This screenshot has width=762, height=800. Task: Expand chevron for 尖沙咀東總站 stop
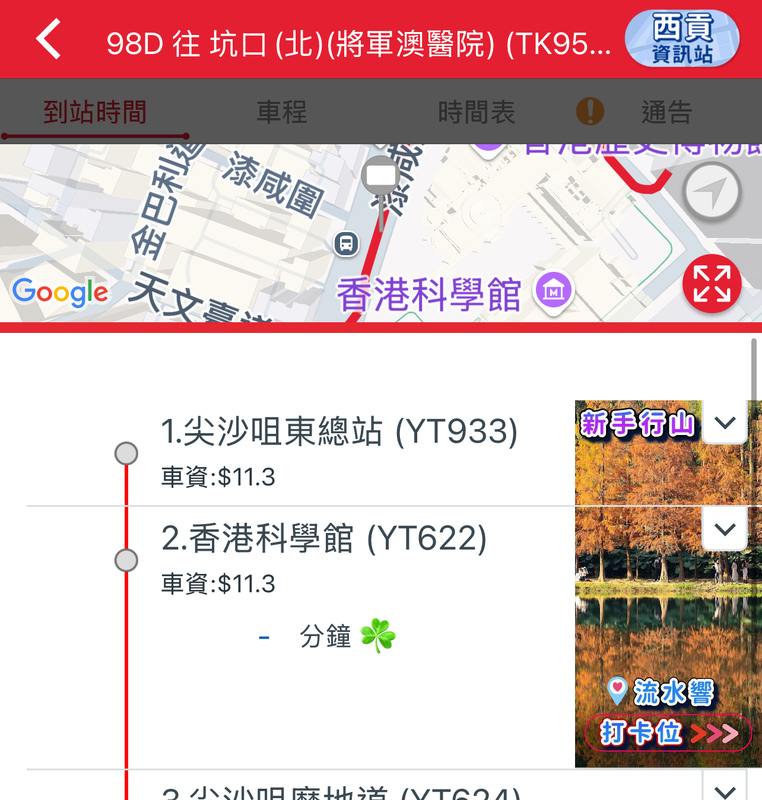tap(725, 423)
